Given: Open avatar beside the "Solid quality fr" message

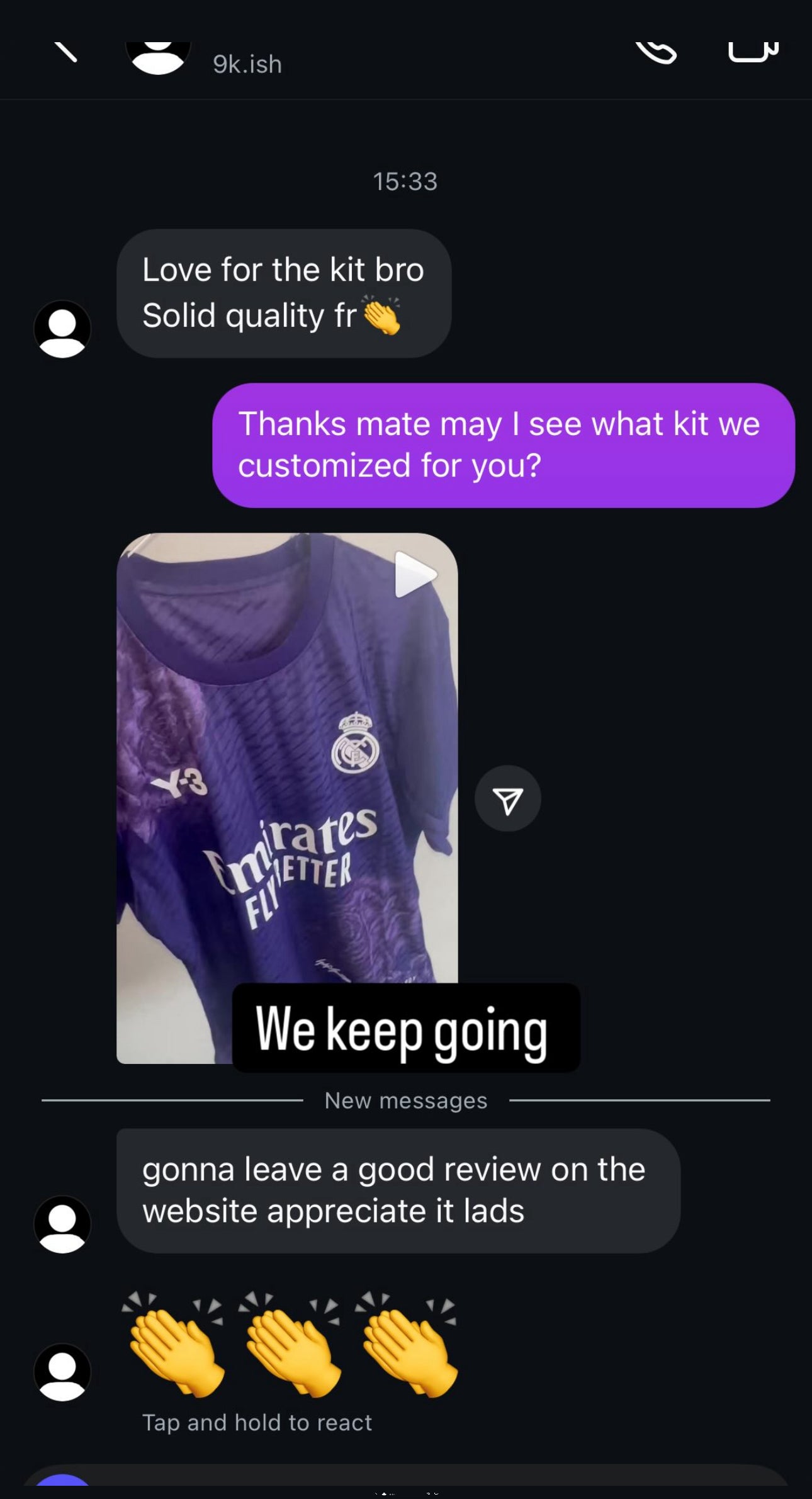Looking at the screenshot, I should coord(62,329).
